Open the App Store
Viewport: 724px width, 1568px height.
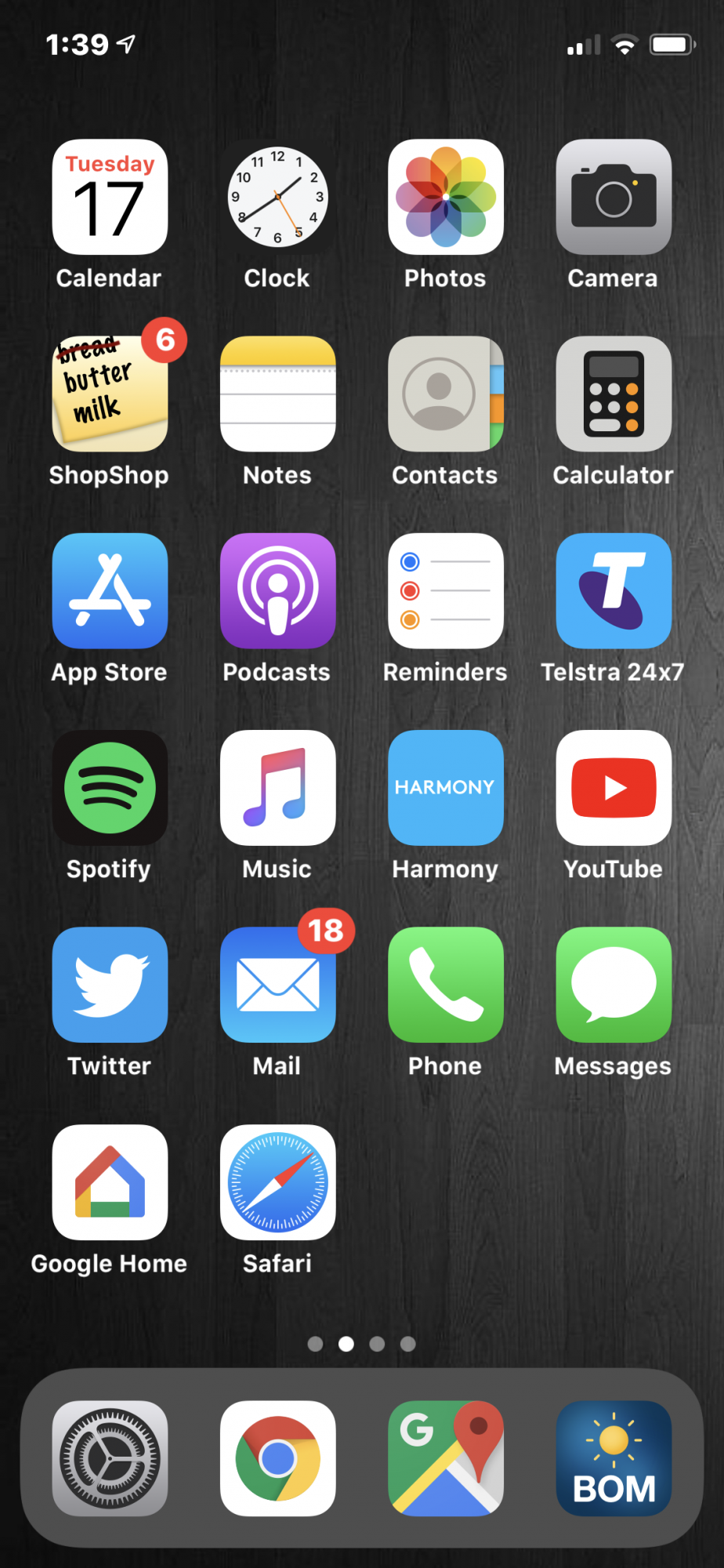point(110,591)
